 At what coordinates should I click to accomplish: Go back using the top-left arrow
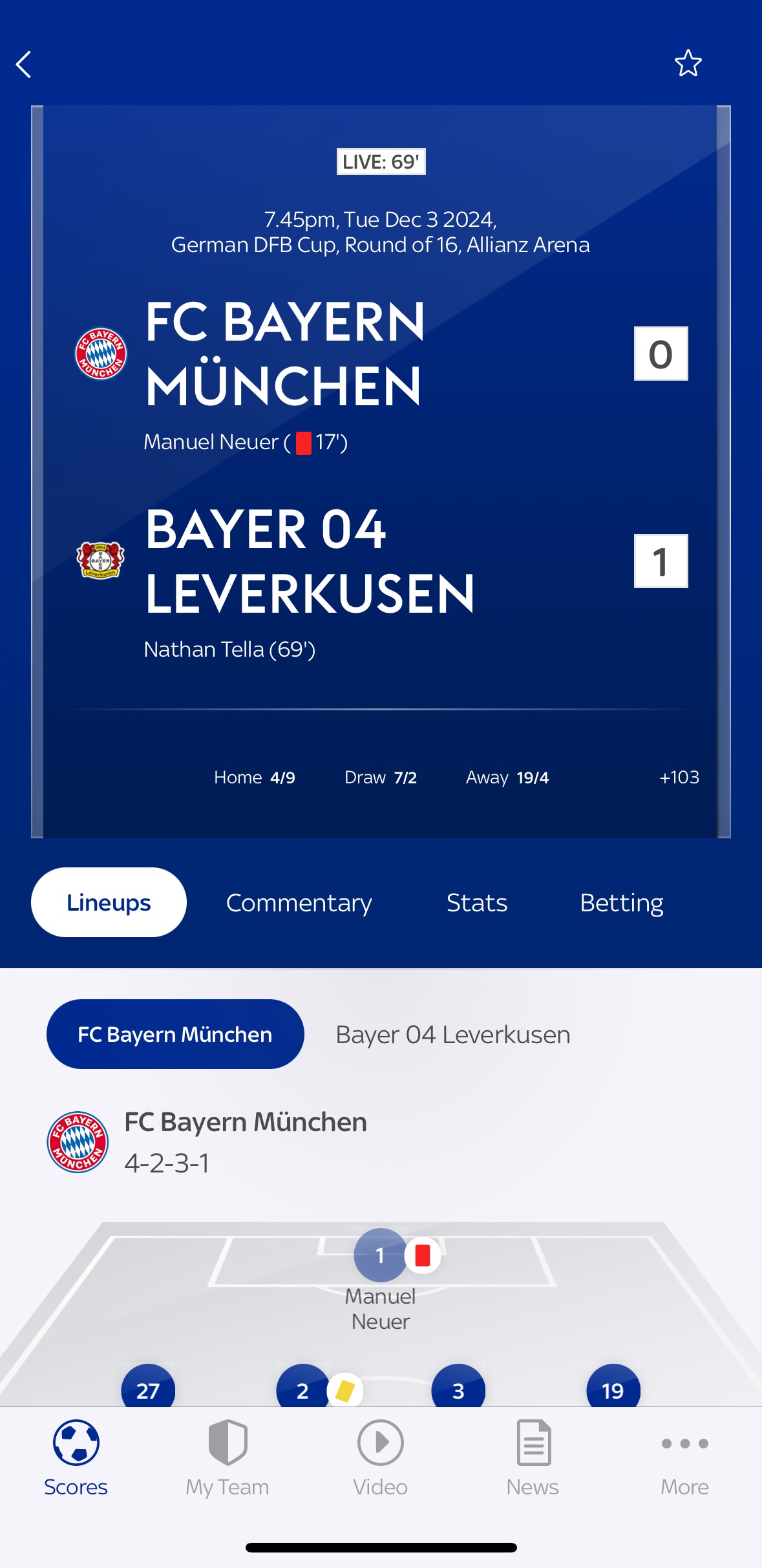(x=24, y=65)
